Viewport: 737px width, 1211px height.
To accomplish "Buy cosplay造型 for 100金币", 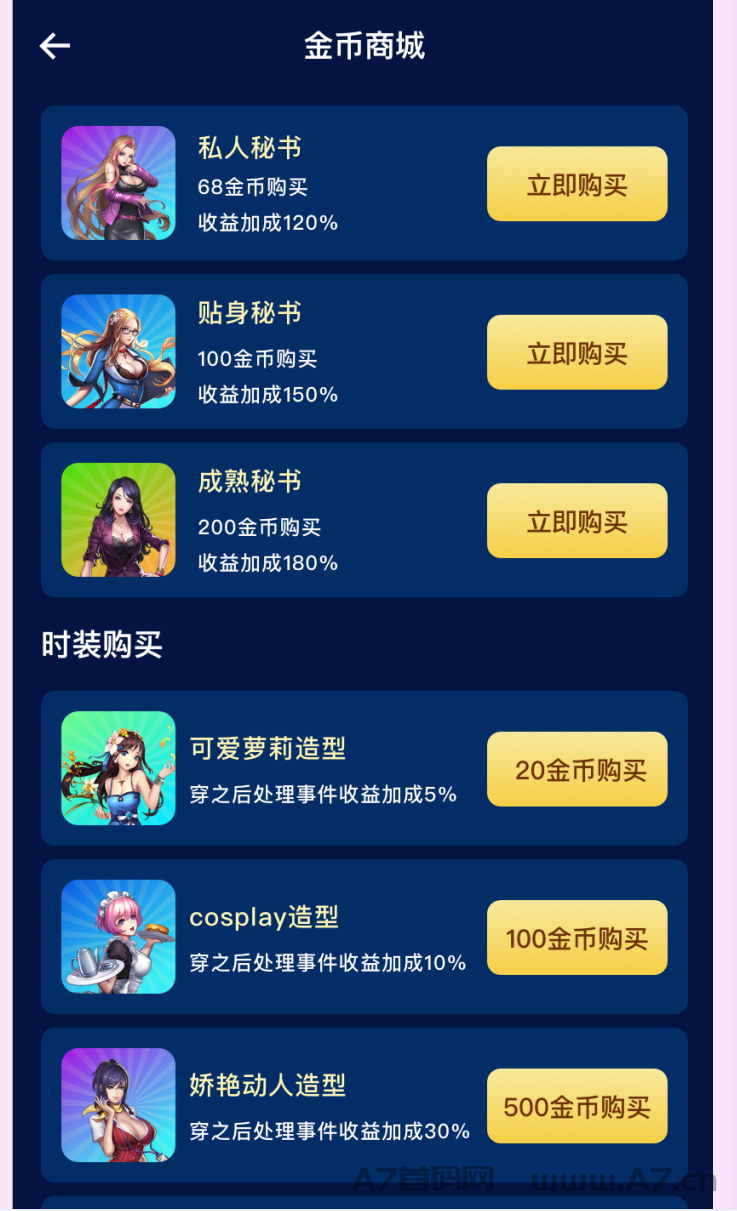I will point(577,937).
